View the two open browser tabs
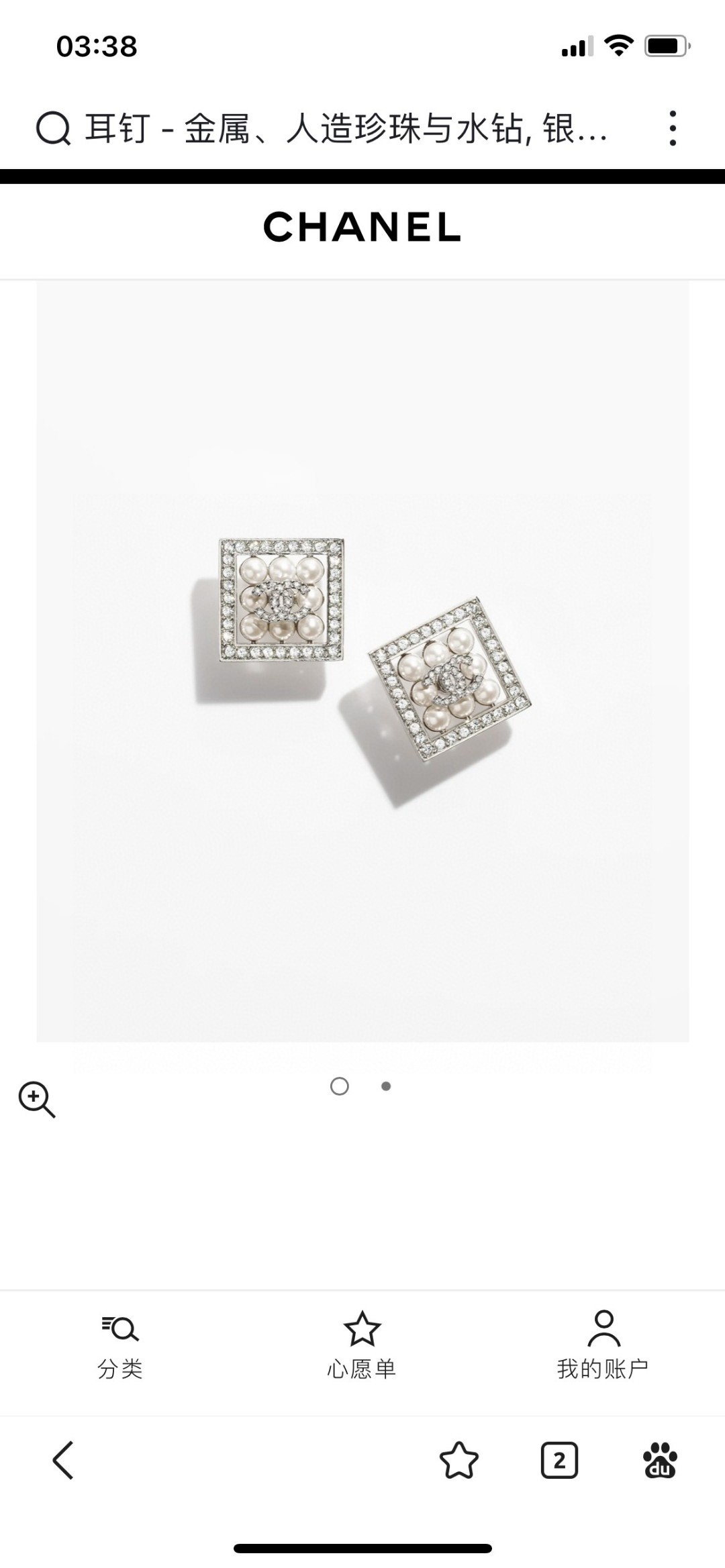Viewport: 725px width, 1568px height. [x=559, y=1460]
